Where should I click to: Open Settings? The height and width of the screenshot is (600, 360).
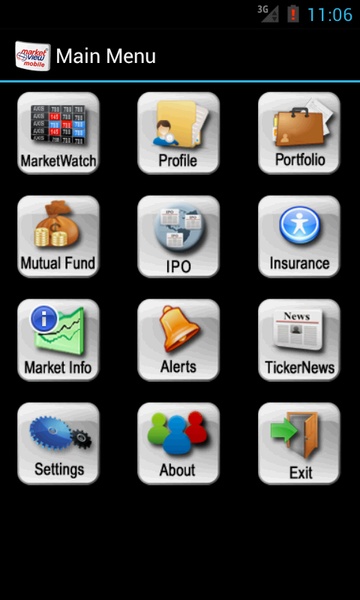point(58,443)
